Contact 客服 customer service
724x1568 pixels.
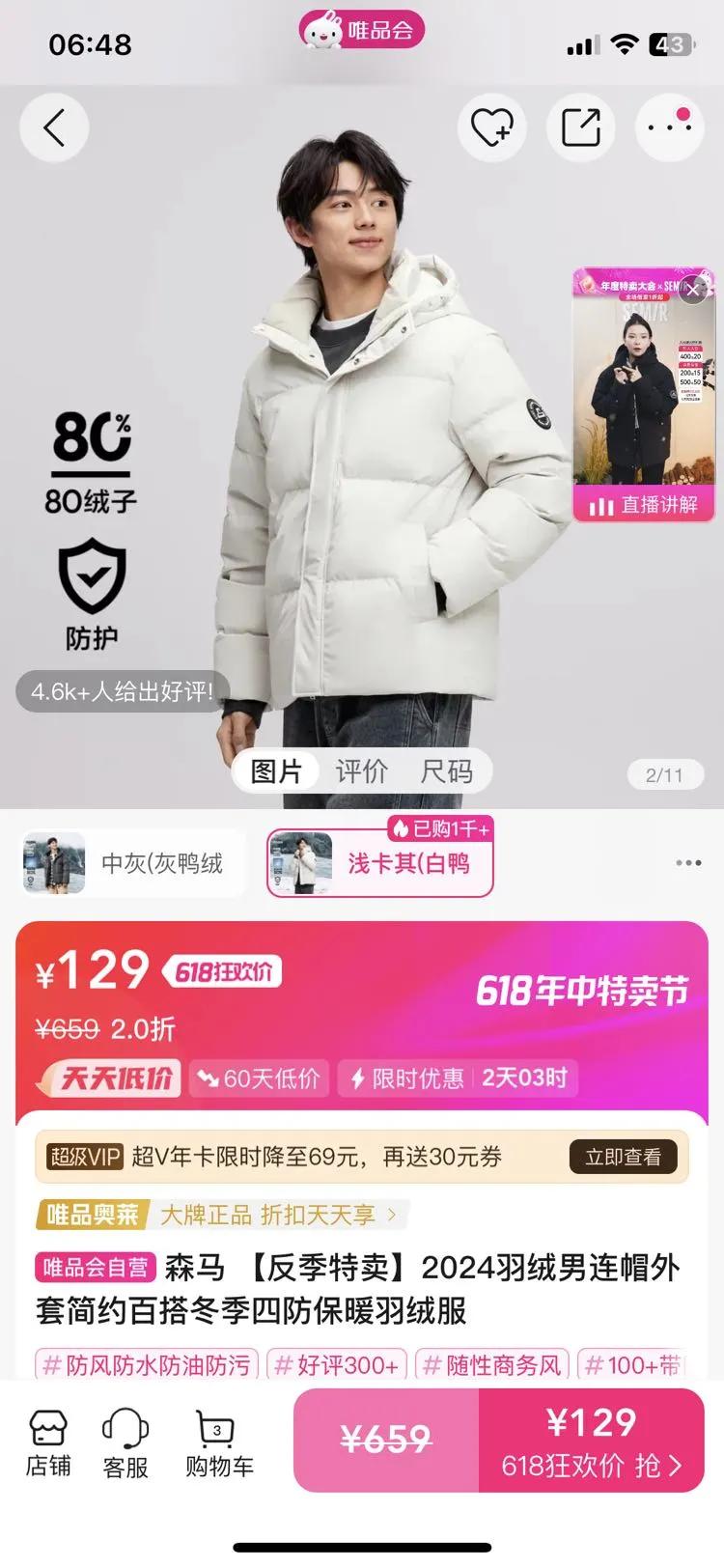pyautogui.click(x=125, y=1443)
